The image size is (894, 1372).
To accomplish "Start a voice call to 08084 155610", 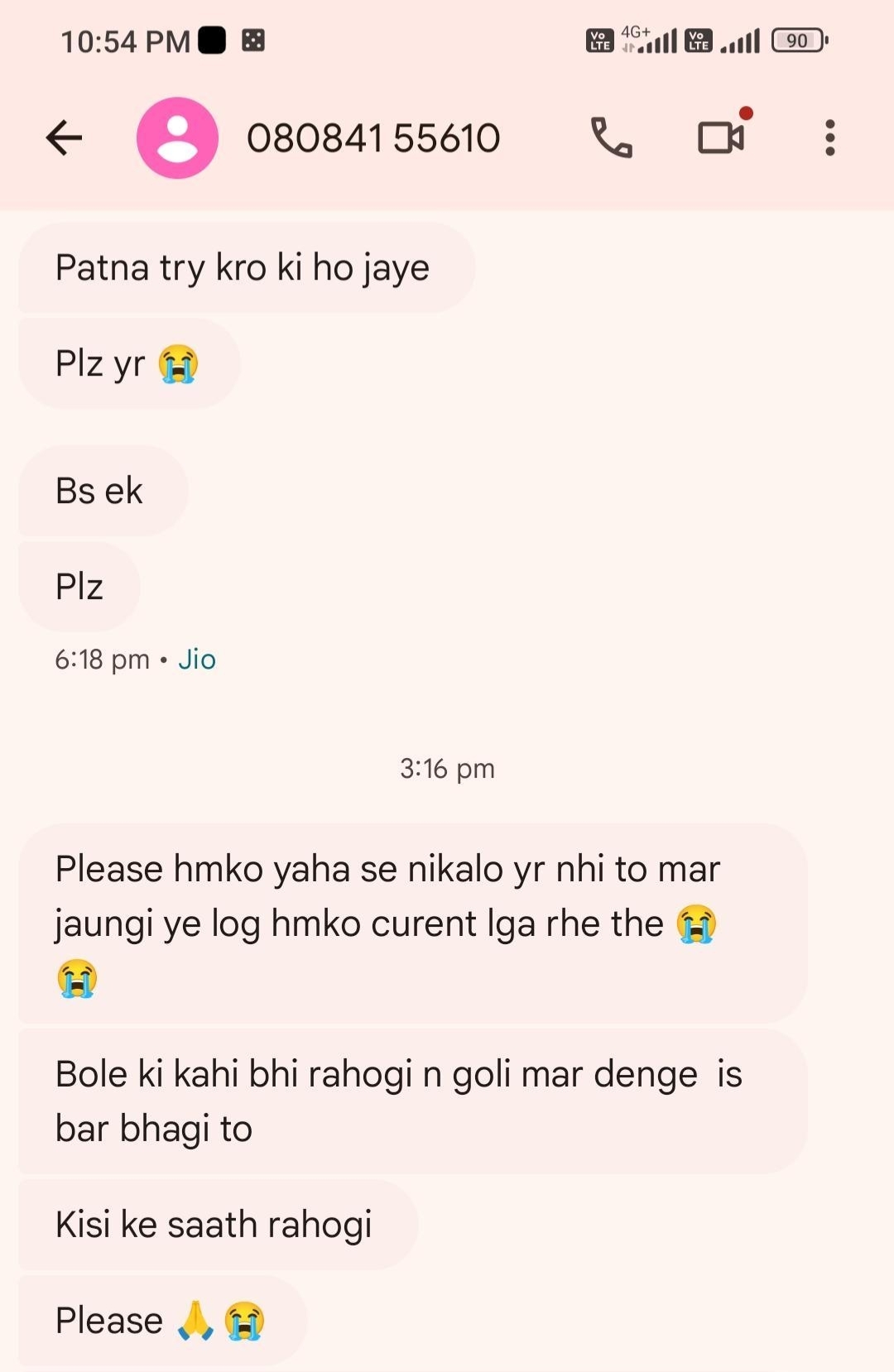I will (611, 137).
